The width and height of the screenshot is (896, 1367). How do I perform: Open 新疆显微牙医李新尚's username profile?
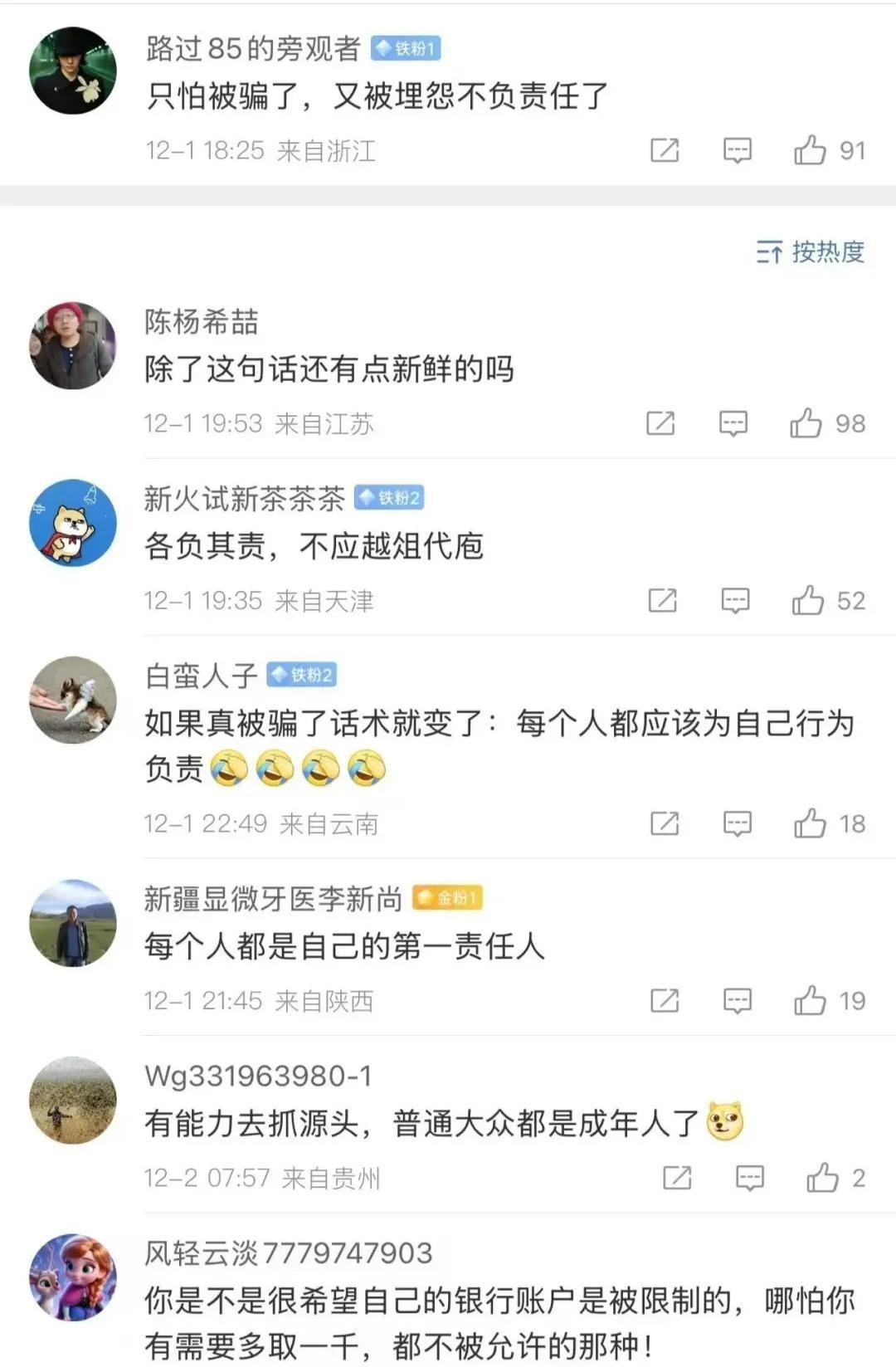(x=272, y=898)
